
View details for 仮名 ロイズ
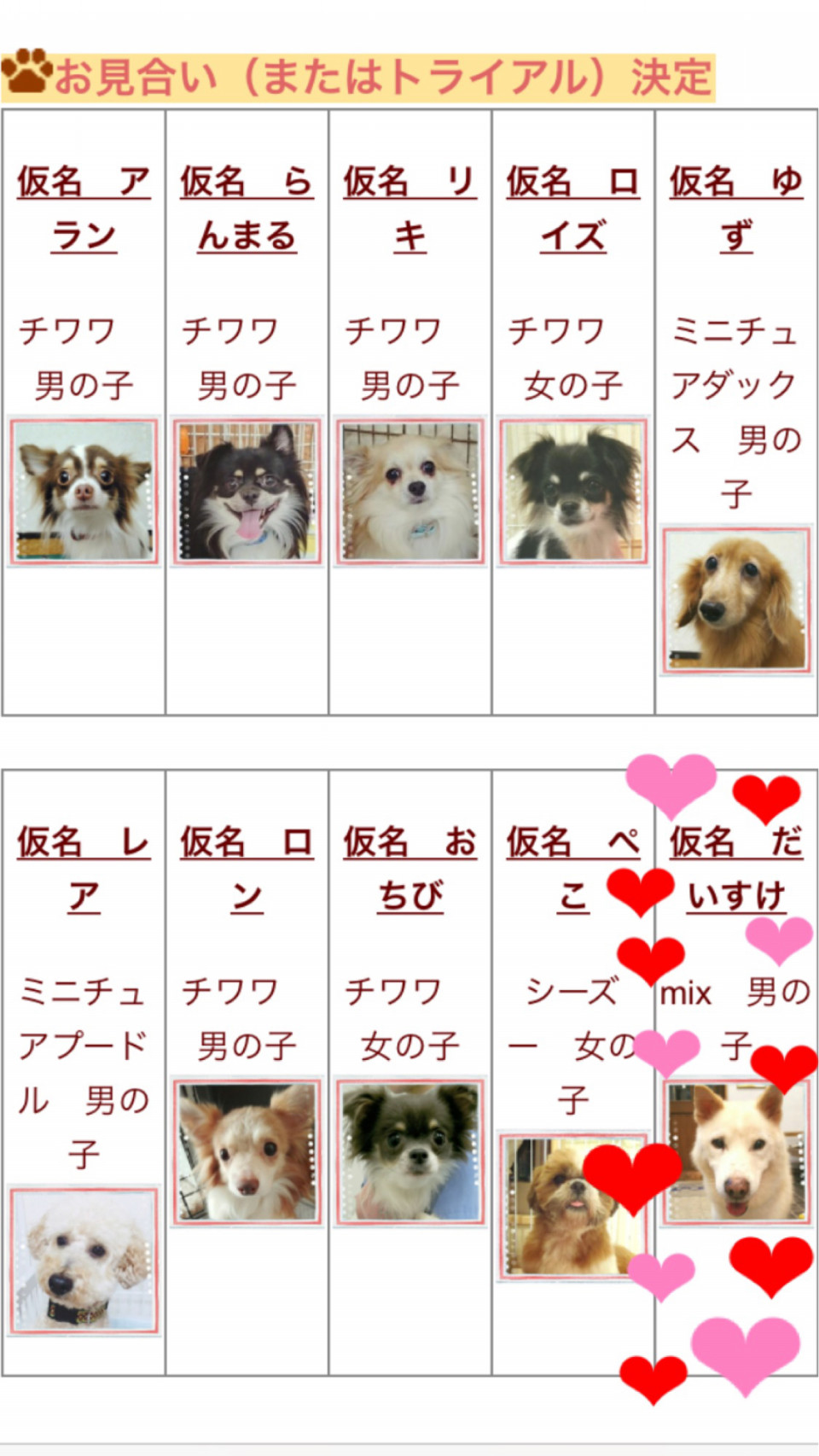tap(572, 208)
